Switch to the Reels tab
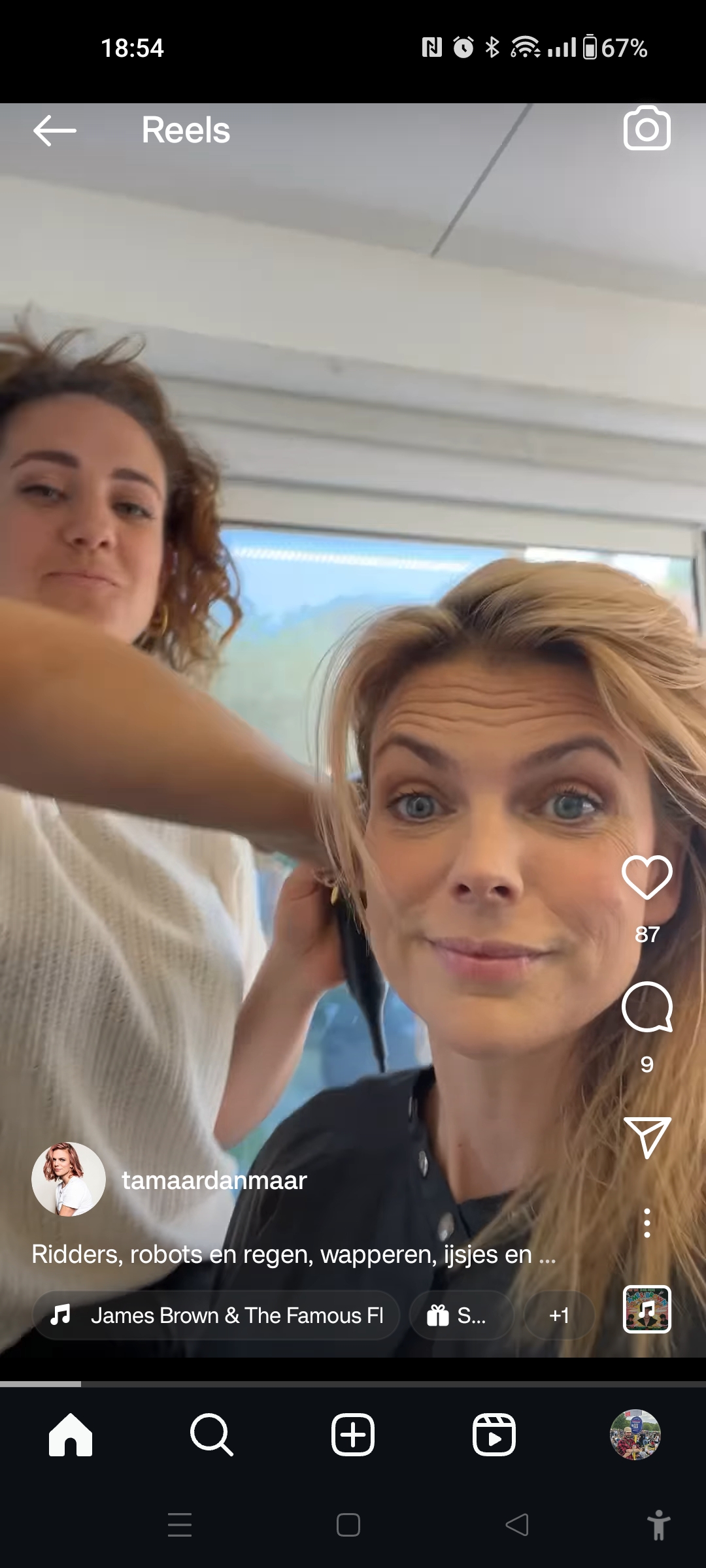 [494, 1435]
